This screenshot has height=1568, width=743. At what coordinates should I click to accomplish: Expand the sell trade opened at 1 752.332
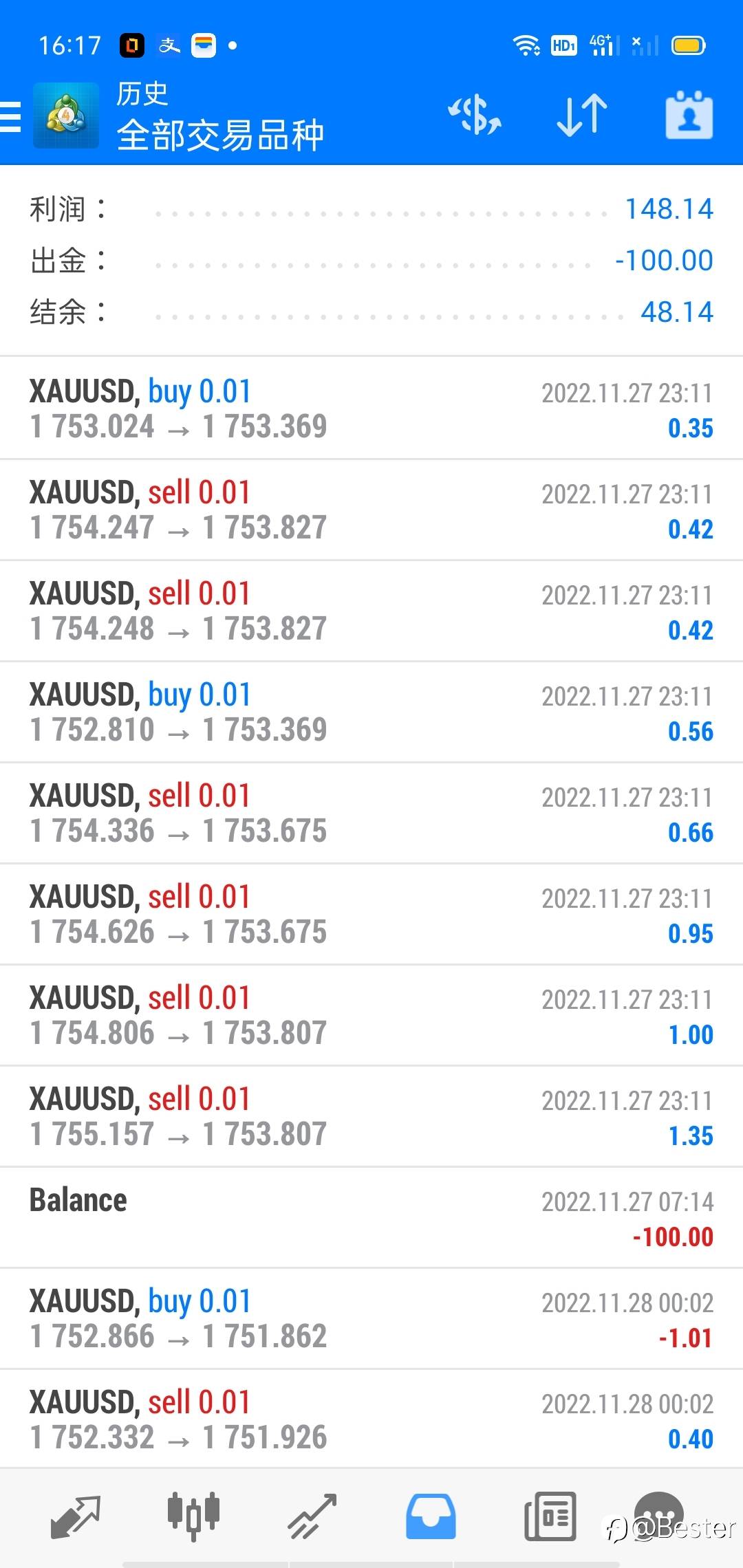[x=371, y=1419]
